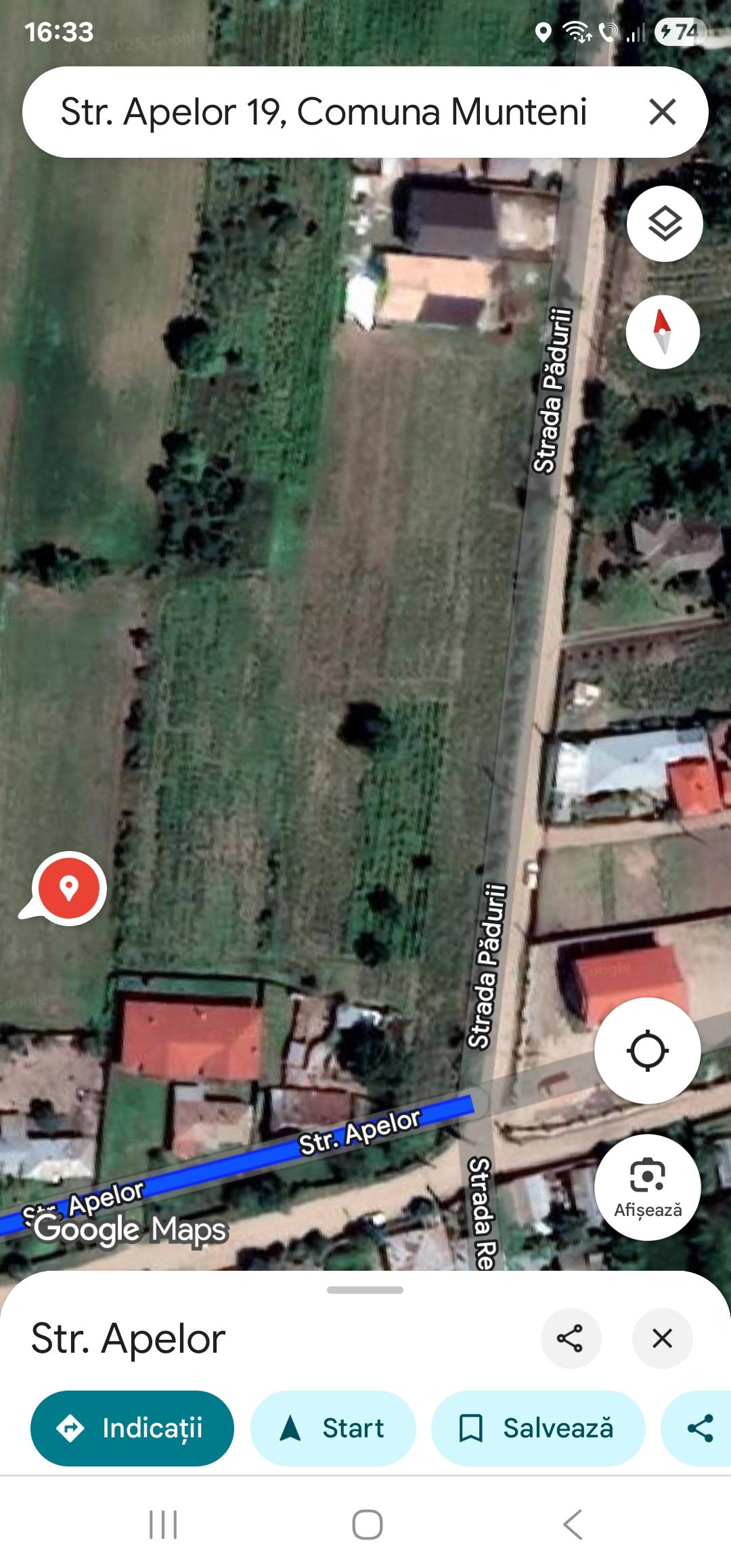The image size is (731, 1568).
Task: Tap the share chip next to Salvează
Action: (700, 1428)
